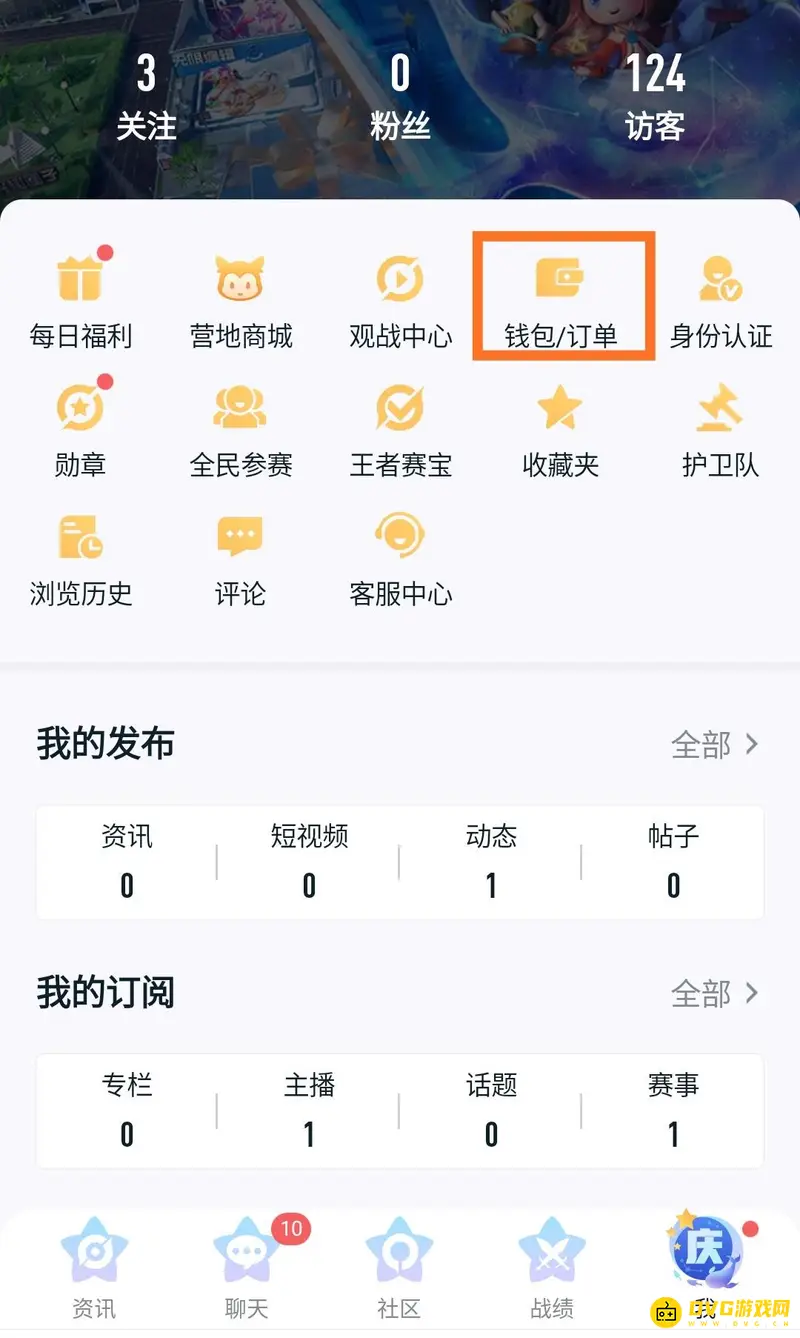
Task: View your 124 访客 visitors
Action: click(x=654, y=95)
